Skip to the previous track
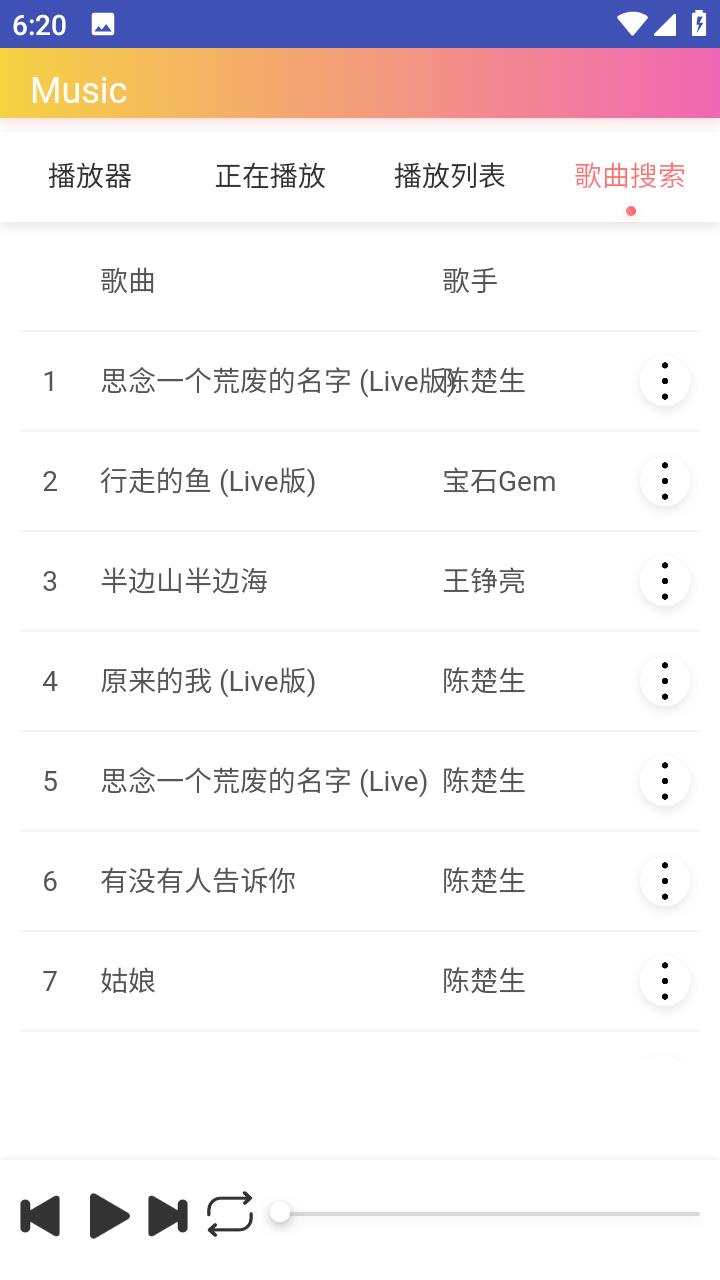 click(40, 1216)
